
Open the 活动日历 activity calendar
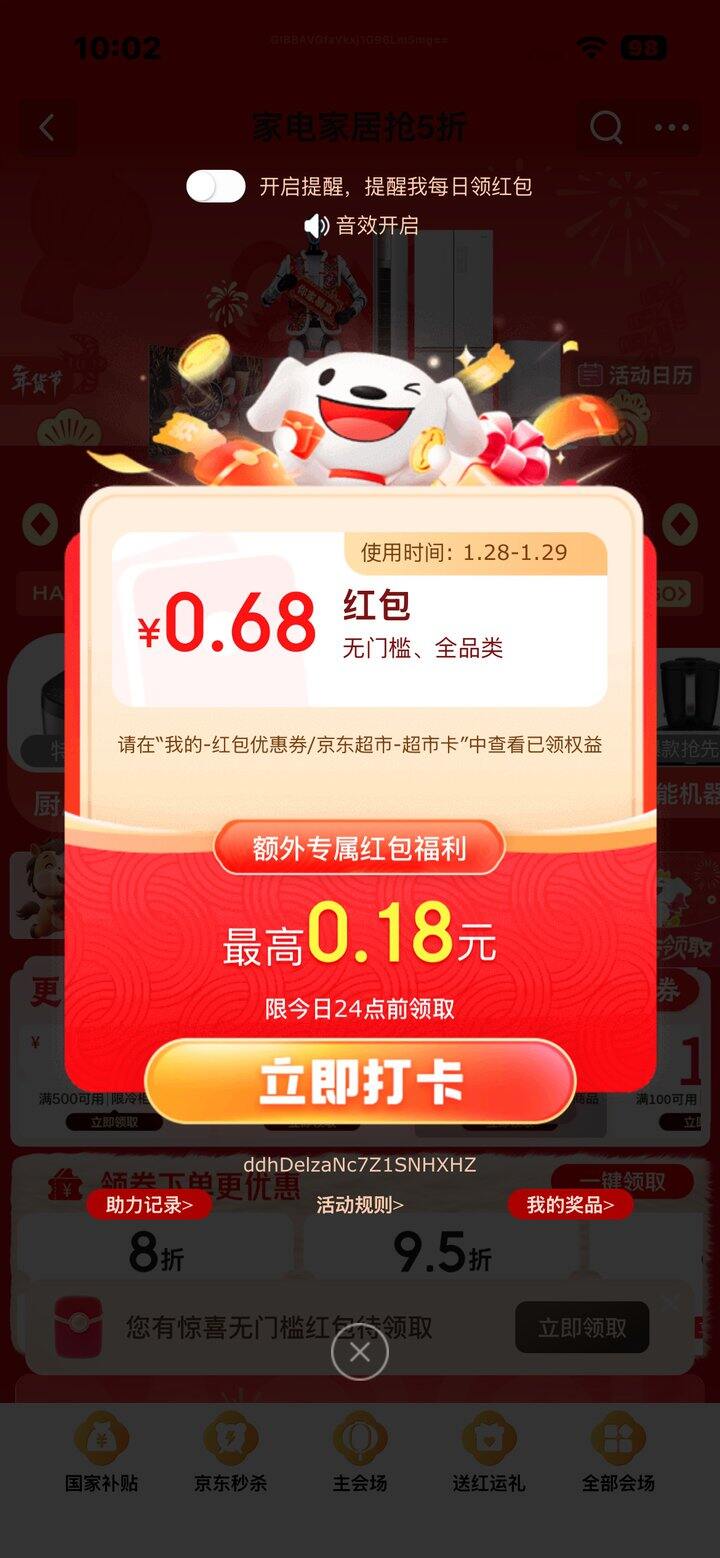click(638, 376)
